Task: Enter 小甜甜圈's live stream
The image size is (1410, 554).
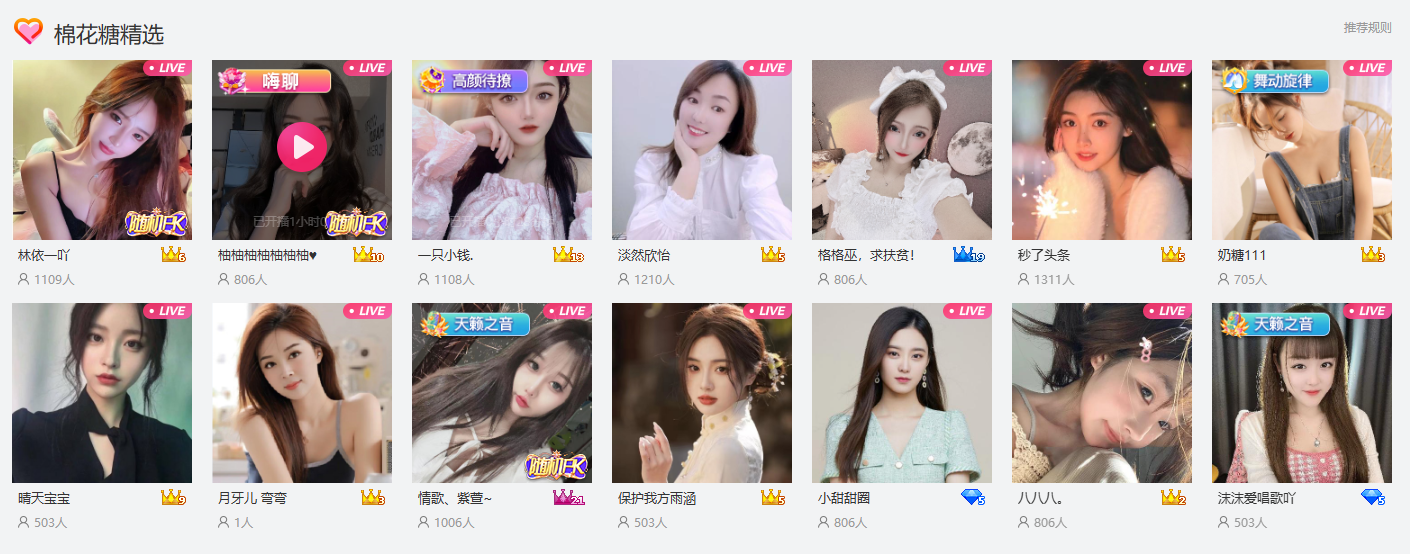Action: 902,393
